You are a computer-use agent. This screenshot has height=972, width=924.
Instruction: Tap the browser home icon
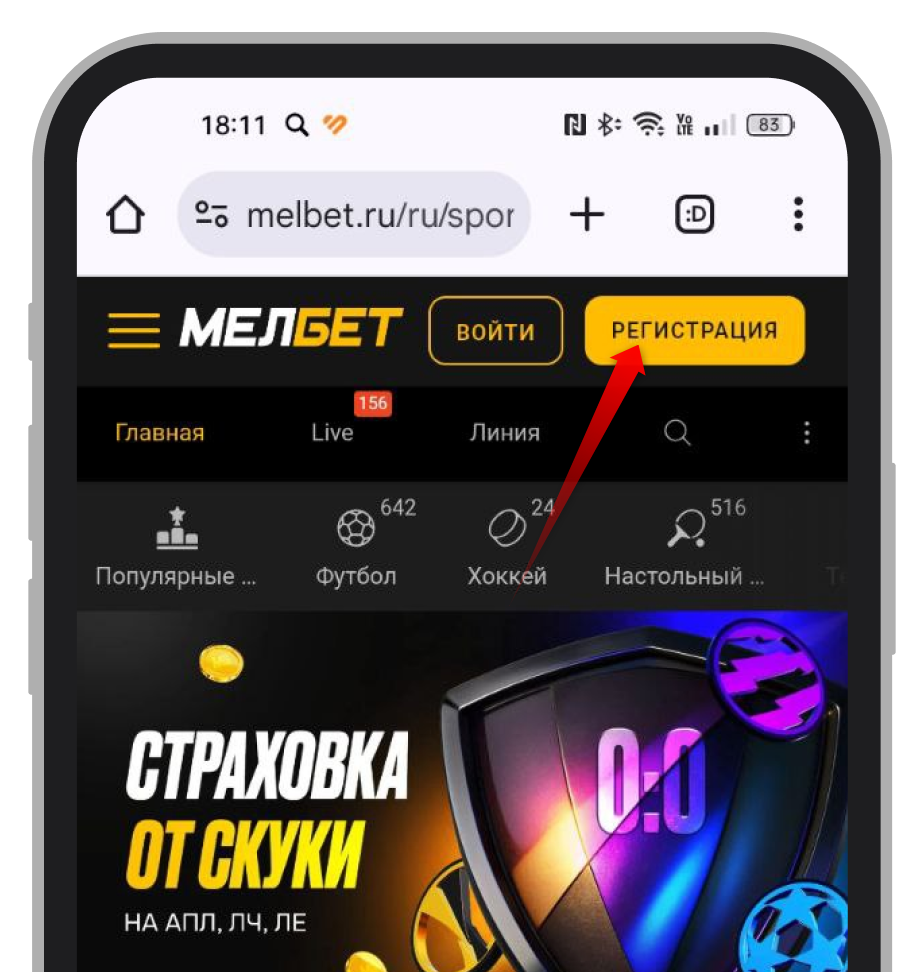125,214
